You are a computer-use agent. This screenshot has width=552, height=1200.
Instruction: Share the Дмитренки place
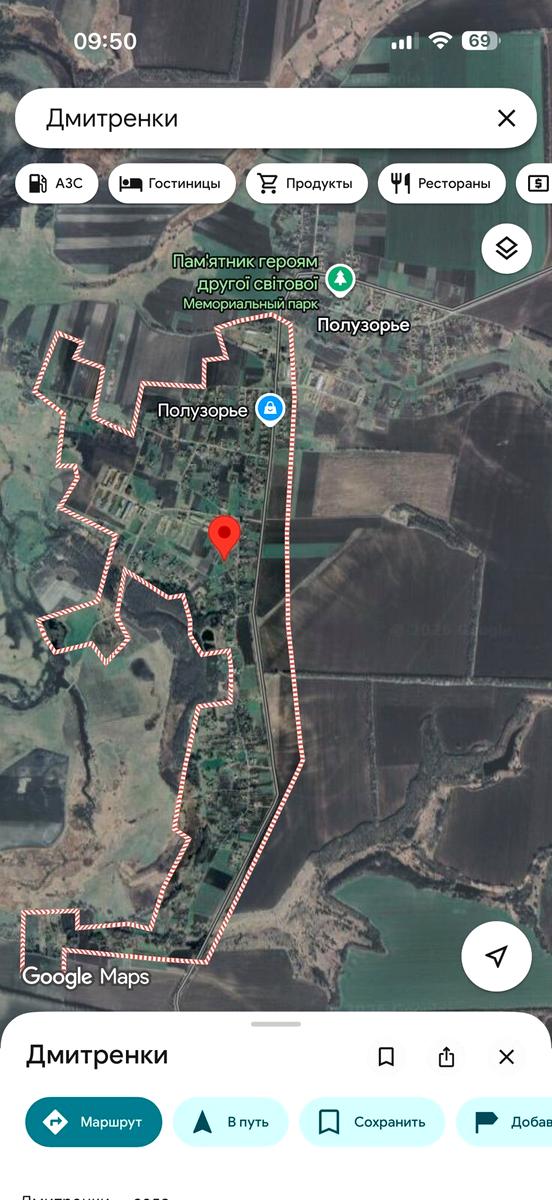click(x=446, y=1057)
